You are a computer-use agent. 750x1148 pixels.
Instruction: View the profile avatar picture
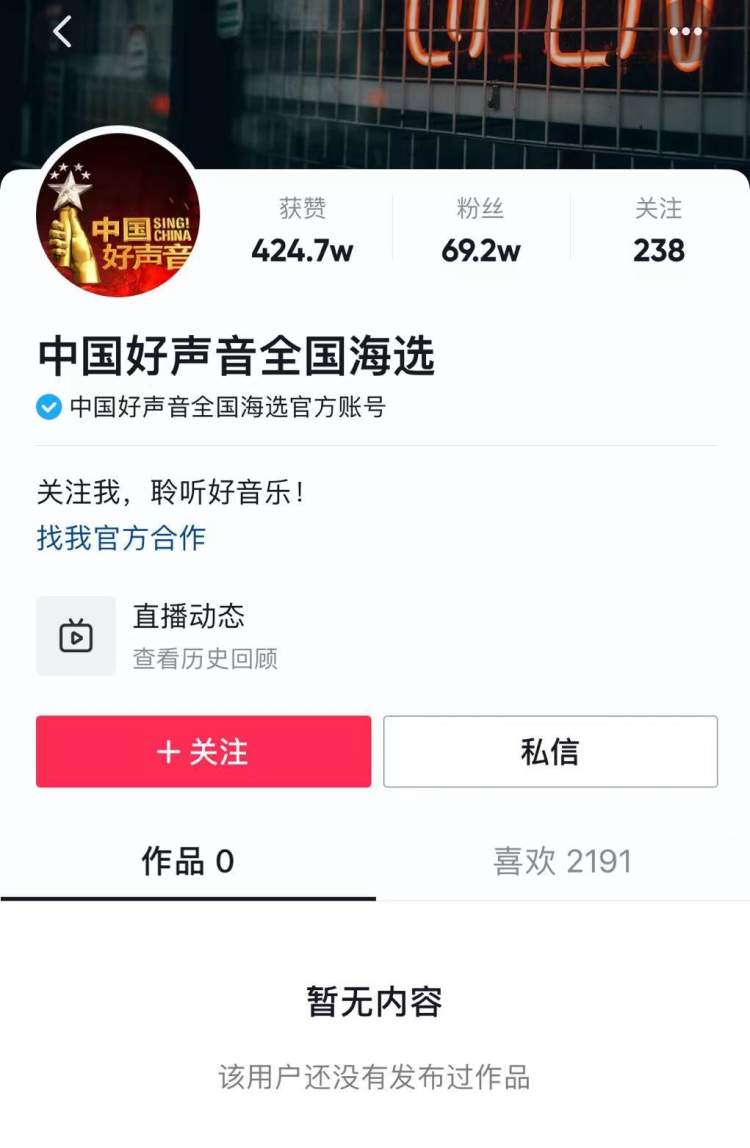pos(118,214)
